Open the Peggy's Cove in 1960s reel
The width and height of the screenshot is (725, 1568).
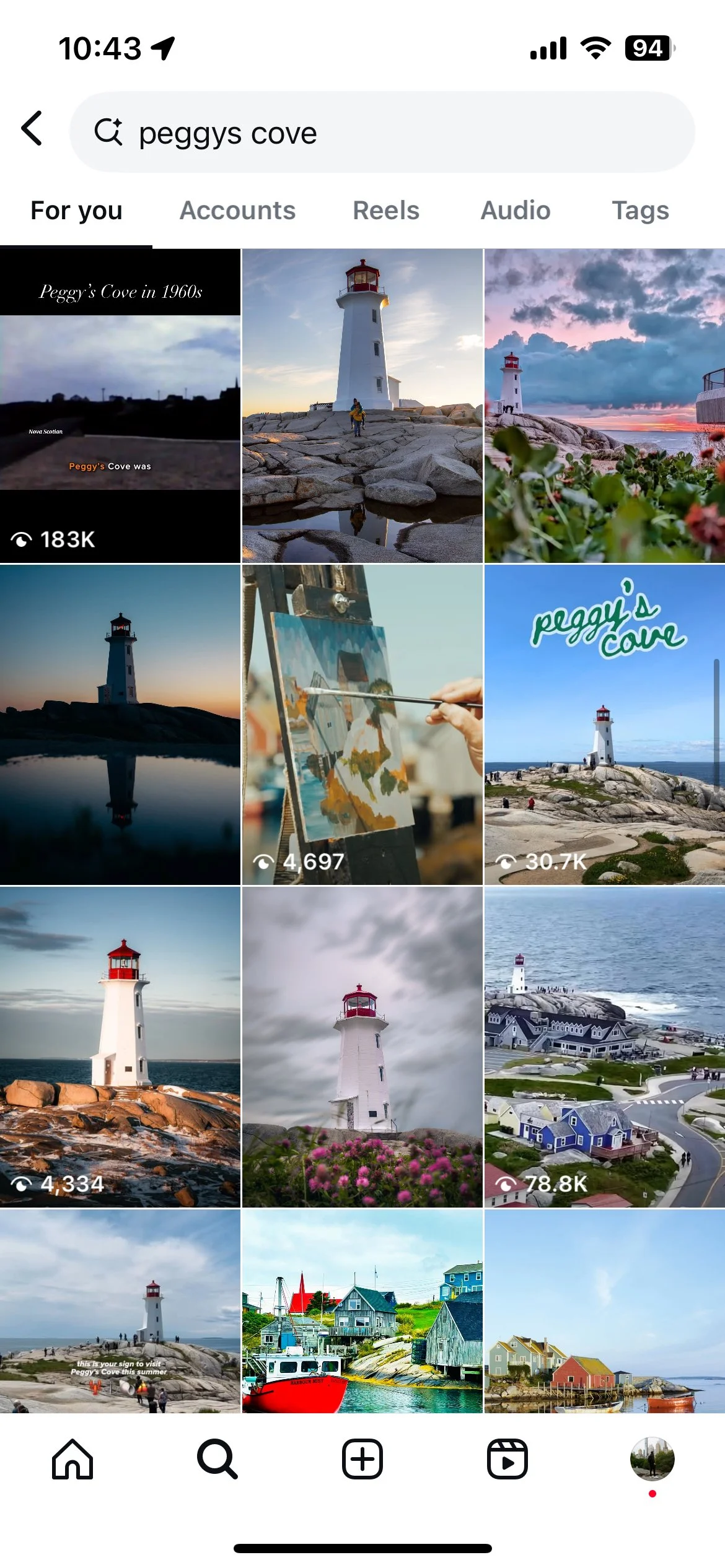(120, 406)
